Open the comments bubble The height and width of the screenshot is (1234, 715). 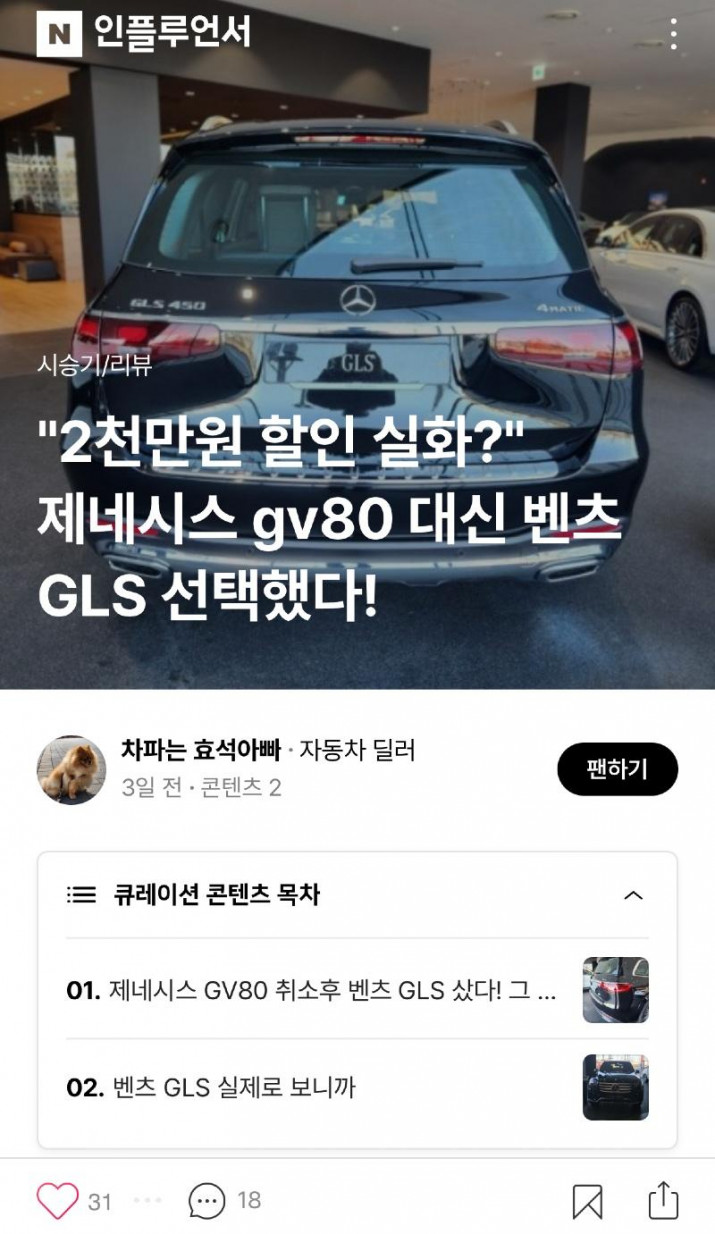click(x=207, y=1200)
